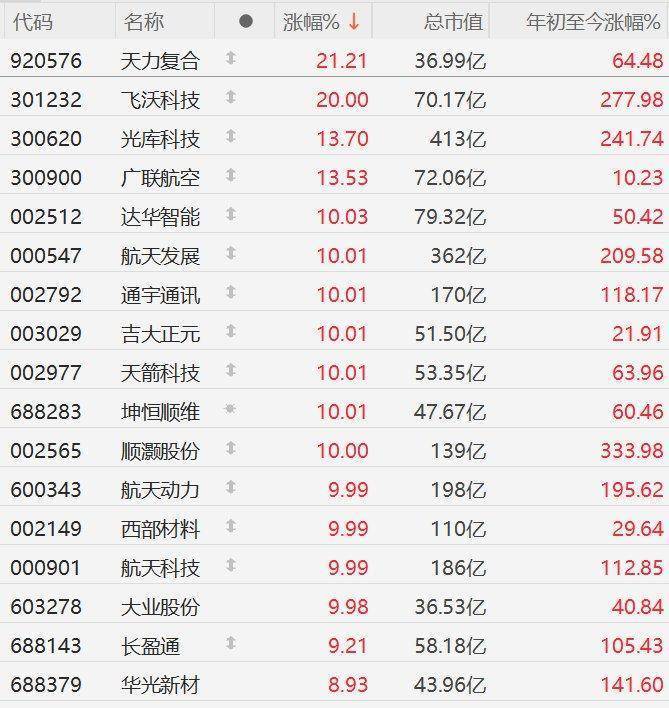Open the 西部材料 stock row
Viewport: 669px width, 708px height.
click(x=160, y=529)
